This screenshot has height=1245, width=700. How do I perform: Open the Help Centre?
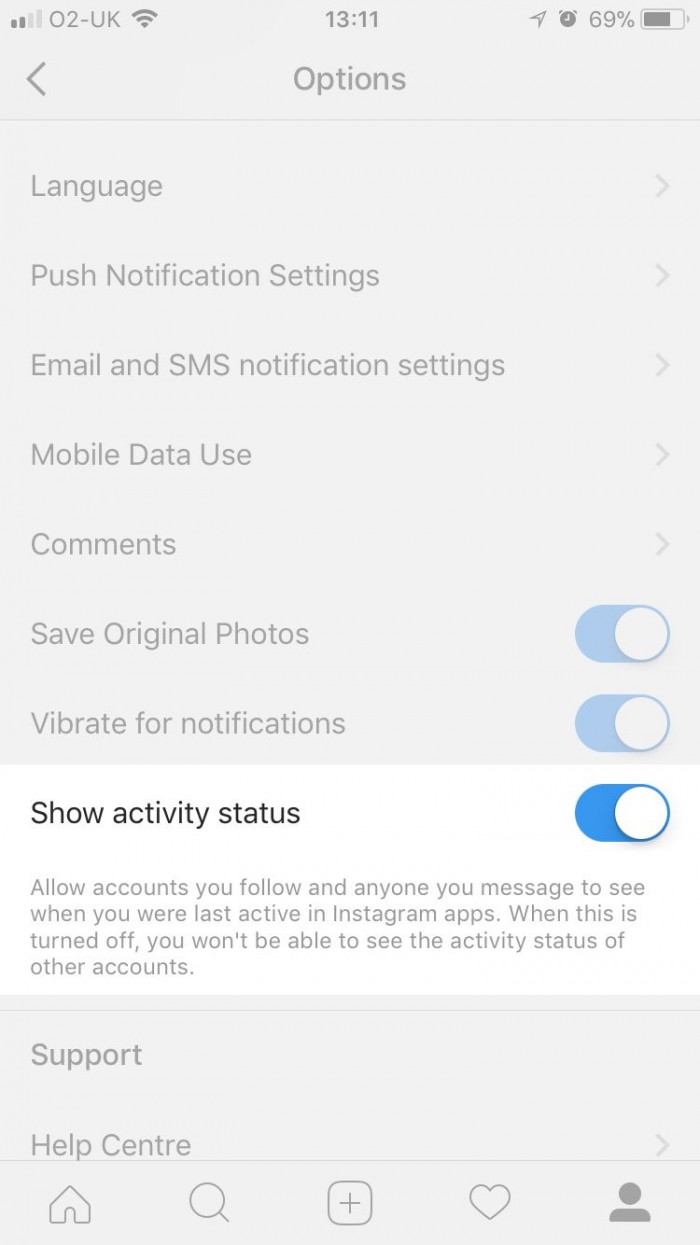point(350,1143)
